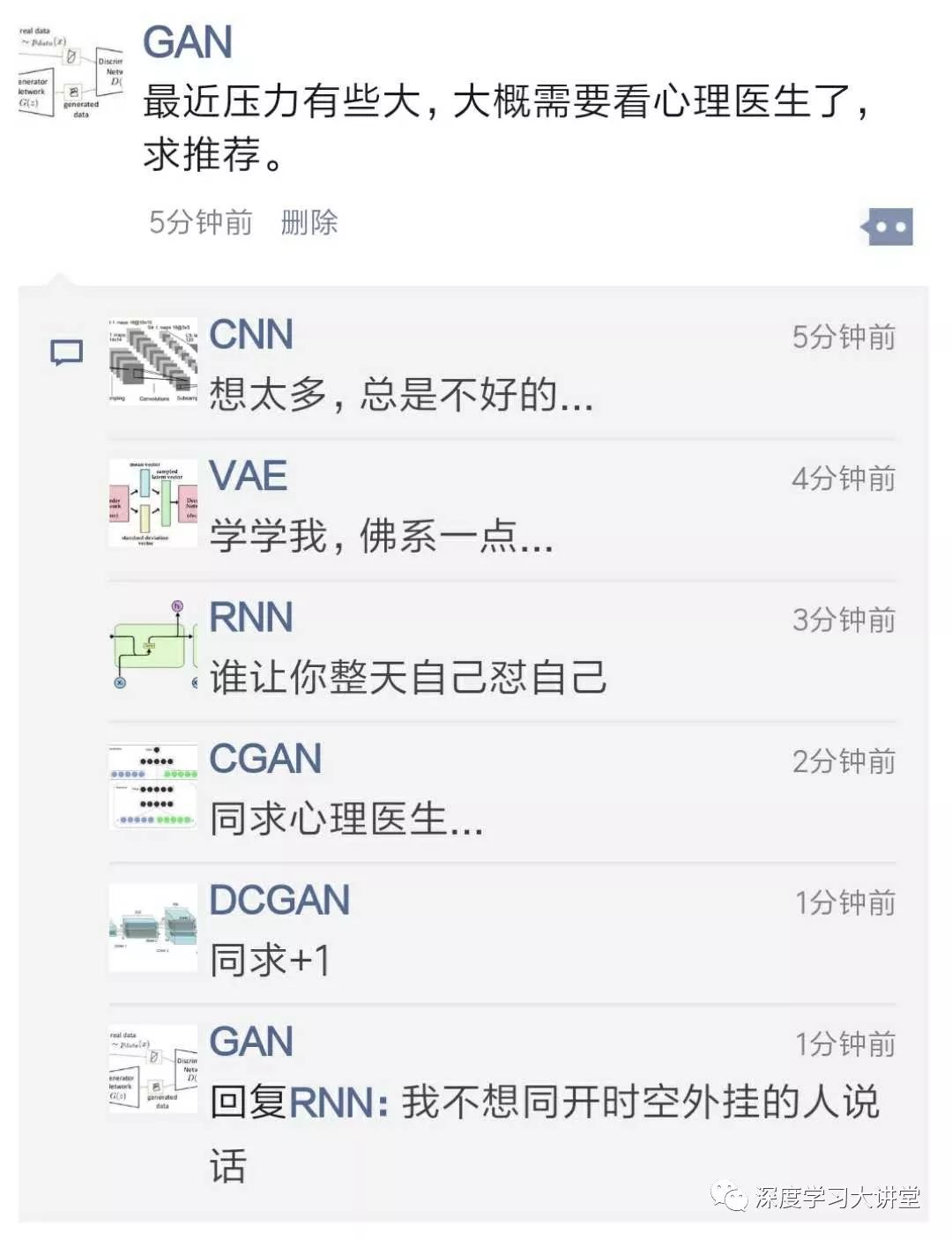Reply to CNN's comment
Viewport: 952px width, 1240px height.
click(x=401, y=394)
